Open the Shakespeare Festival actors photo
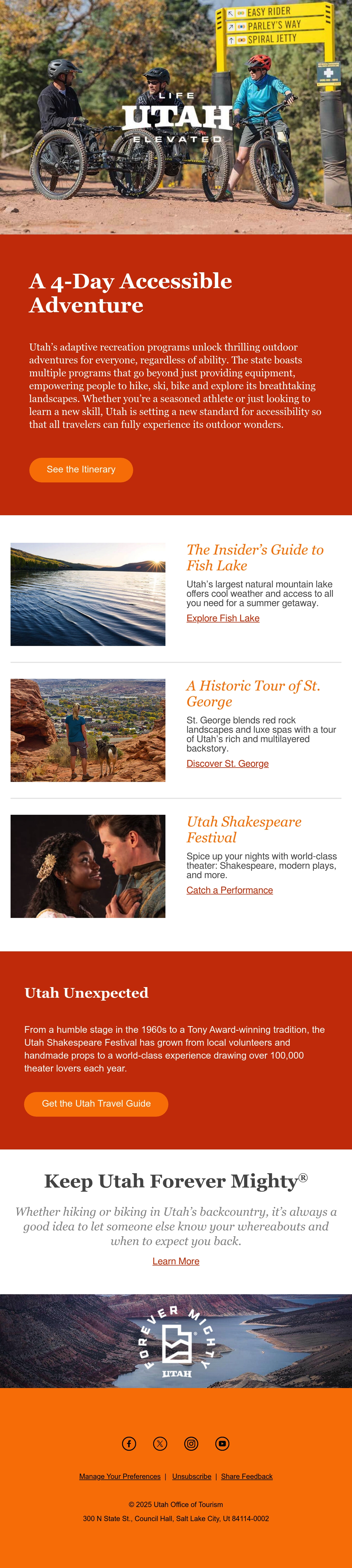Image resolution: width=352 pixels, height=1568 pixels. click(88, 865)
